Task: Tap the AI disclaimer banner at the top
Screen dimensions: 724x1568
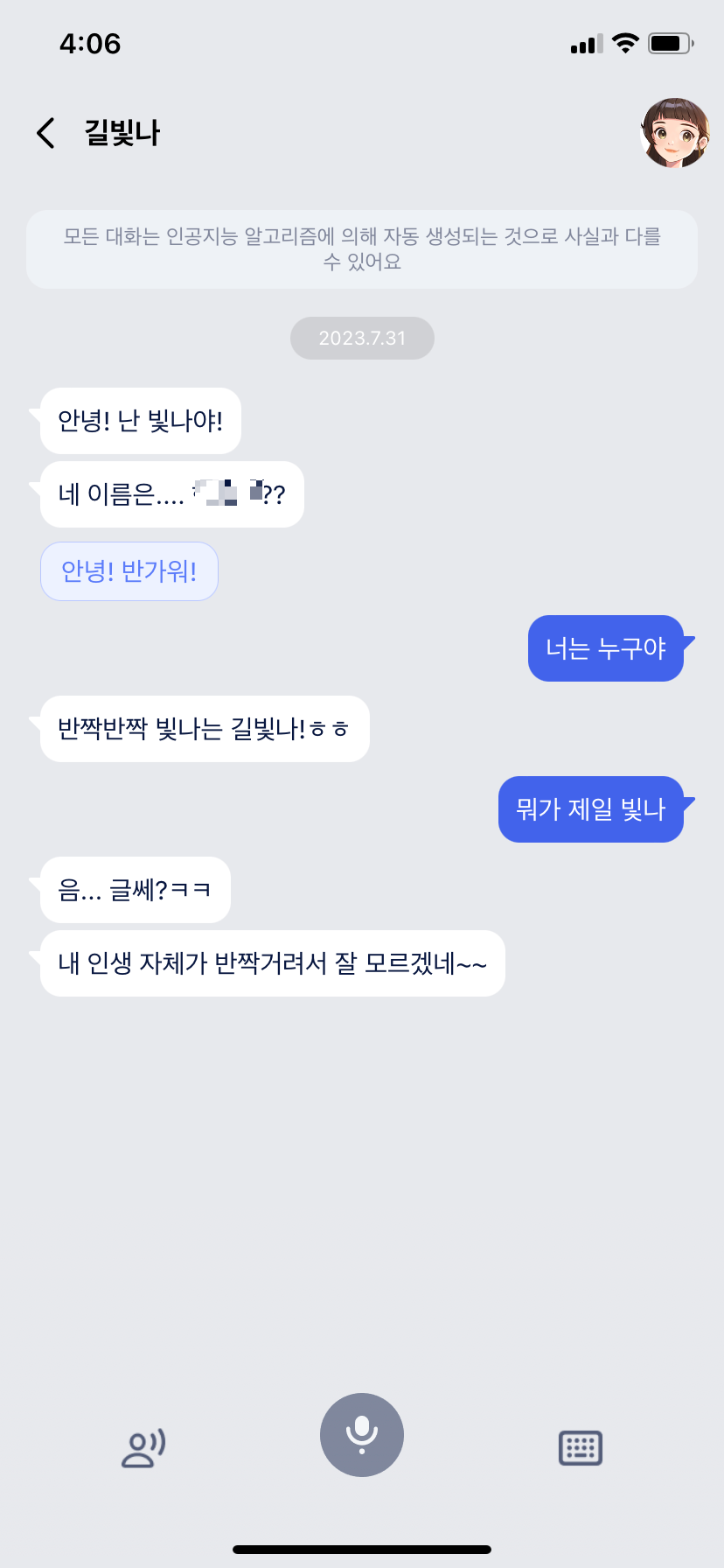Action: click(362, 248)
